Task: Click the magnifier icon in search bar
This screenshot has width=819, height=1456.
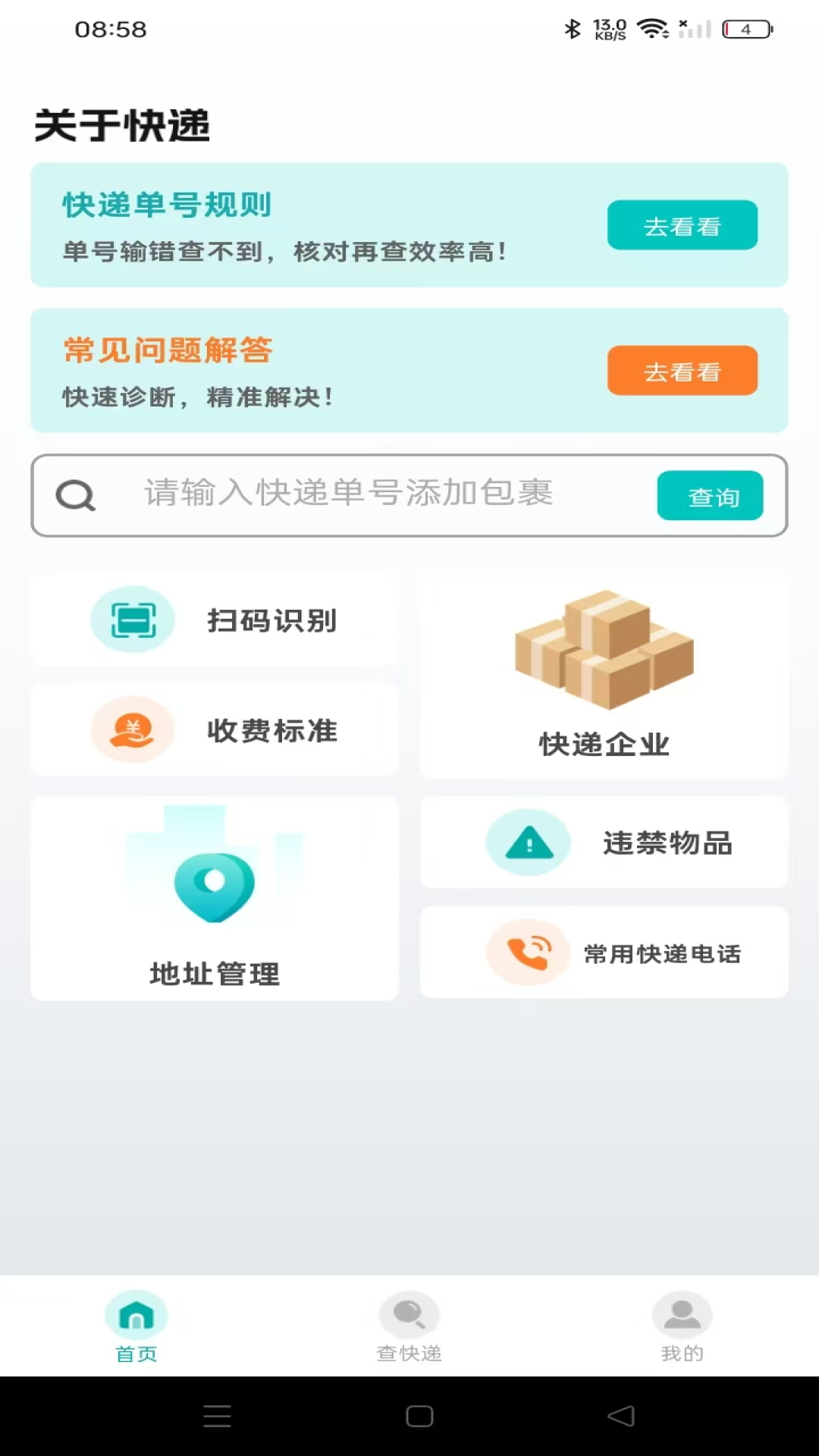Action: (75, 494)
